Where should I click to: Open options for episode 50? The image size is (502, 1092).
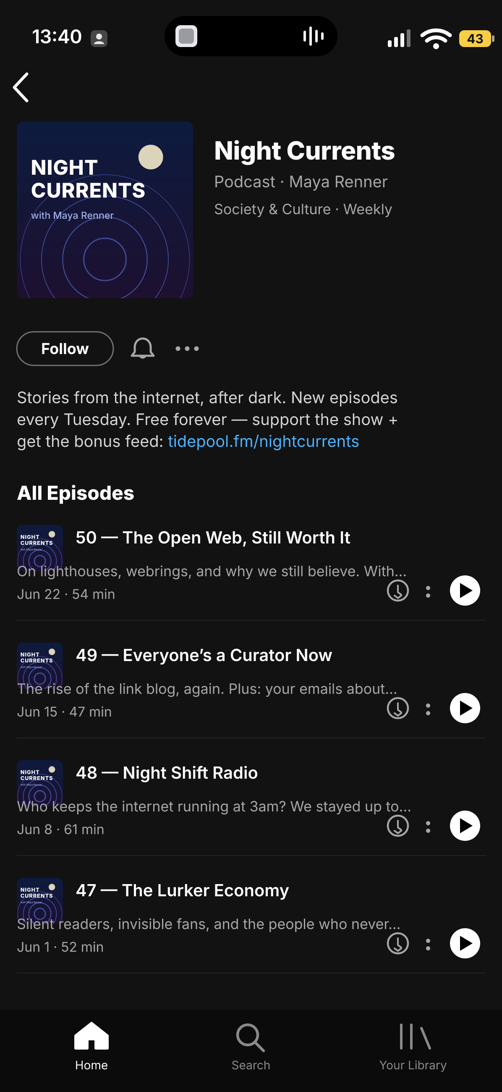[x=428, y=591]
